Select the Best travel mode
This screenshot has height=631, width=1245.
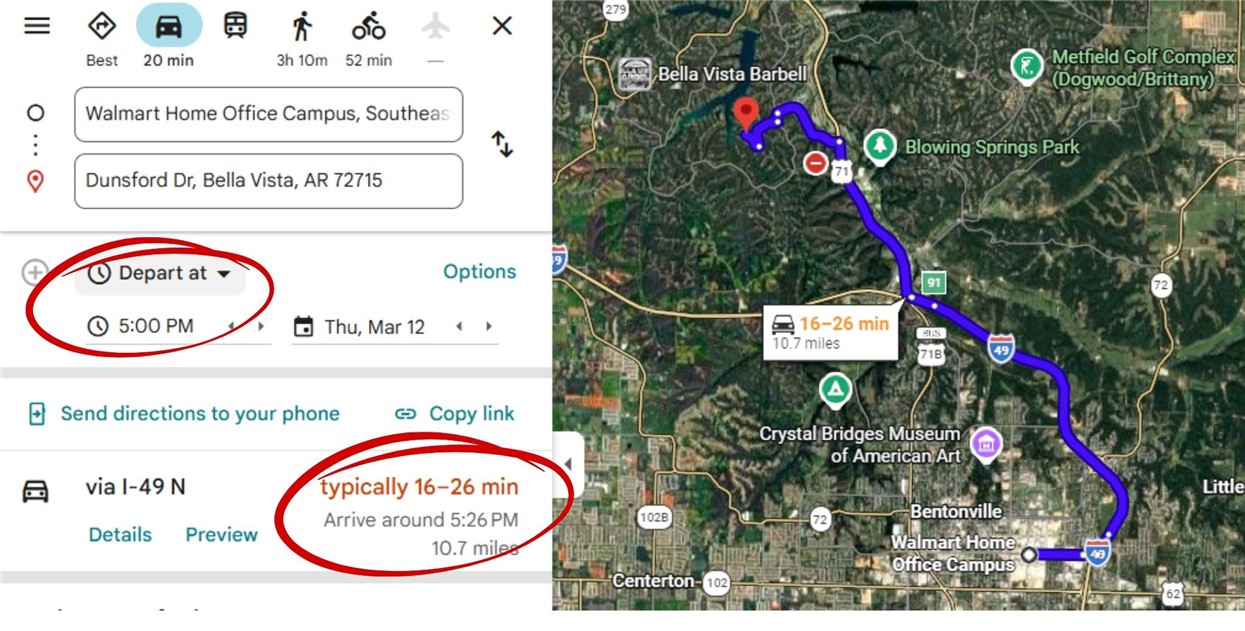tap(102, 27)
